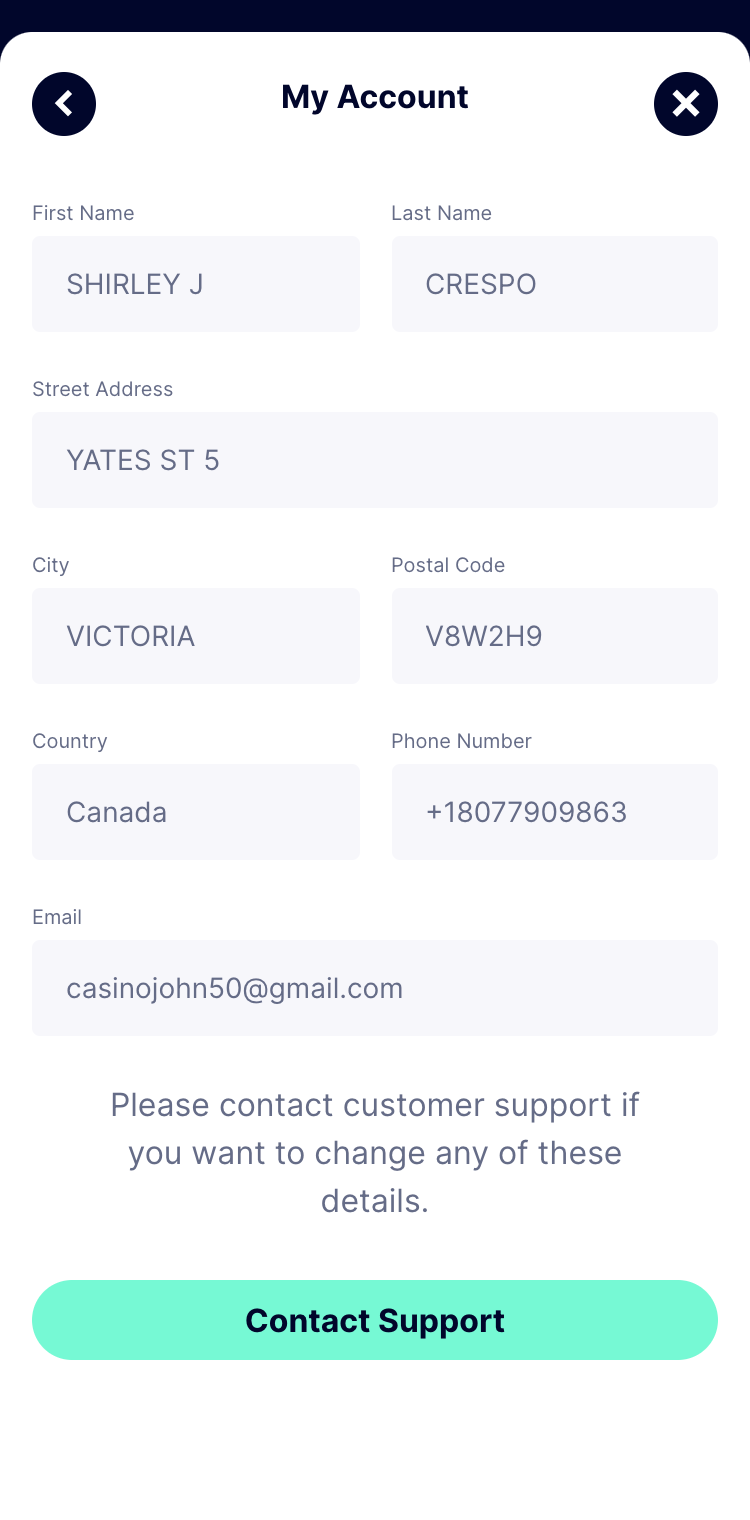Tap the Email field
This screenshot has width=750, height=1520.
coord(375,988)
